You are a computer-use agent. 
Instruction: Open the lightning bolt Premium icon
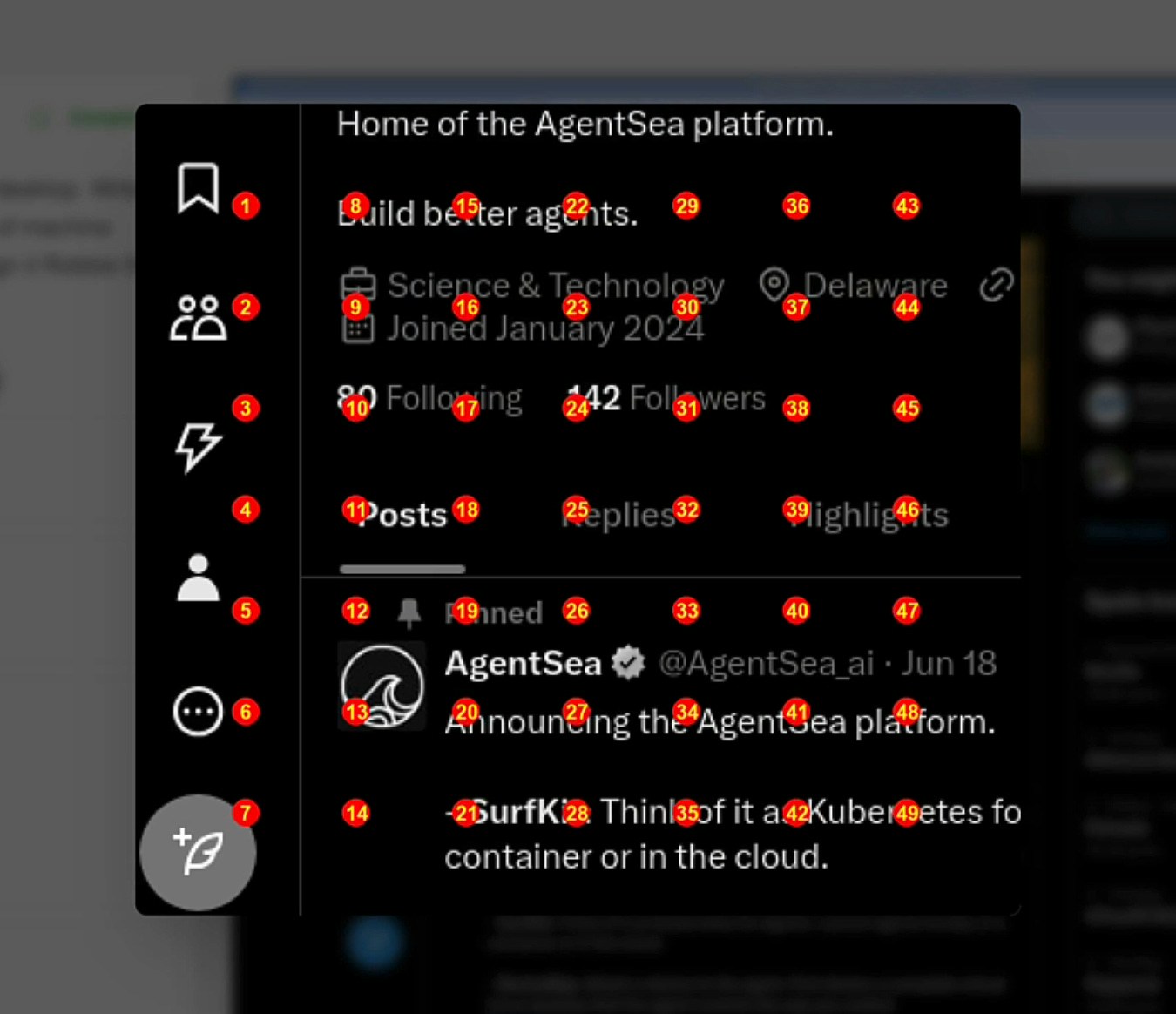198,446
